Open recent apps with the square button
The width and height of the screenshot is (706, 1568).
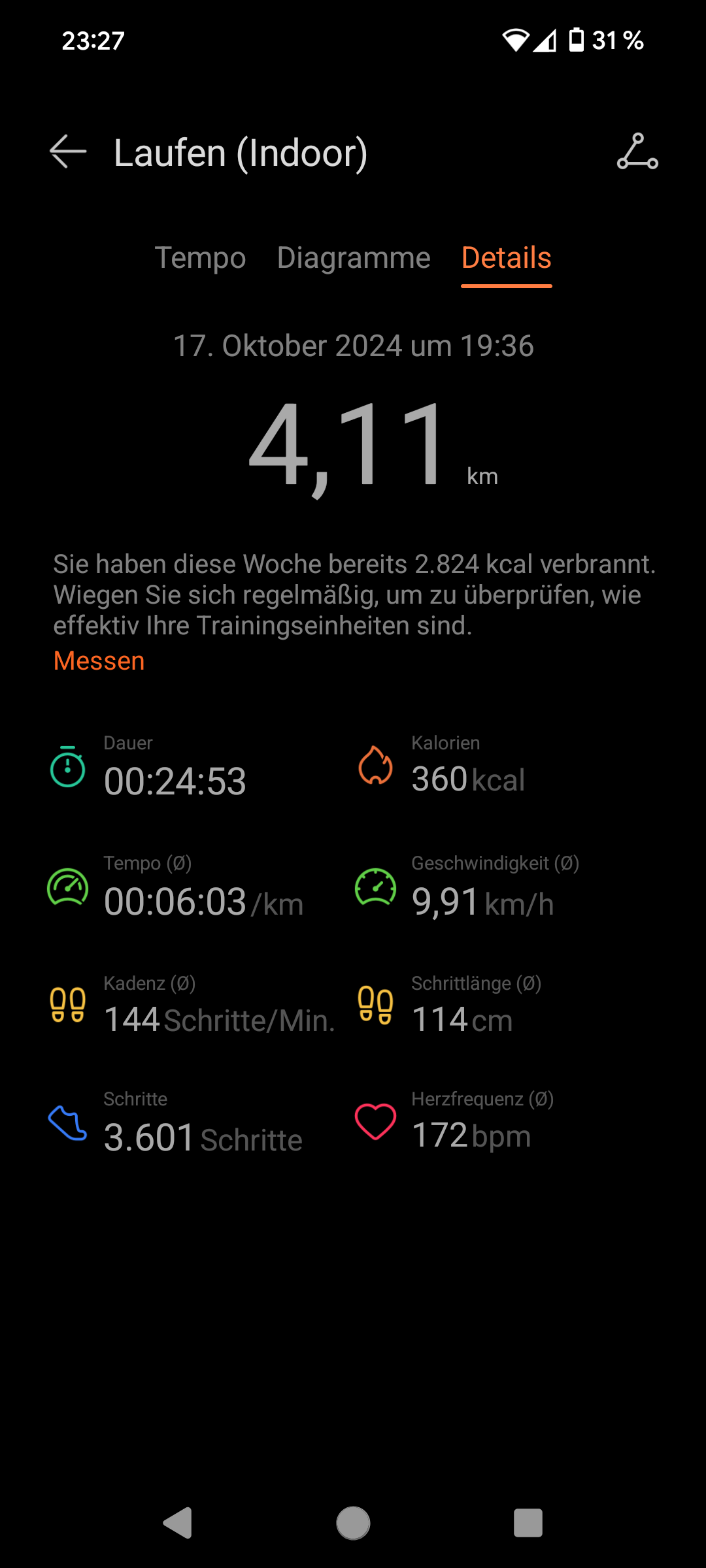click(528, 1523)
